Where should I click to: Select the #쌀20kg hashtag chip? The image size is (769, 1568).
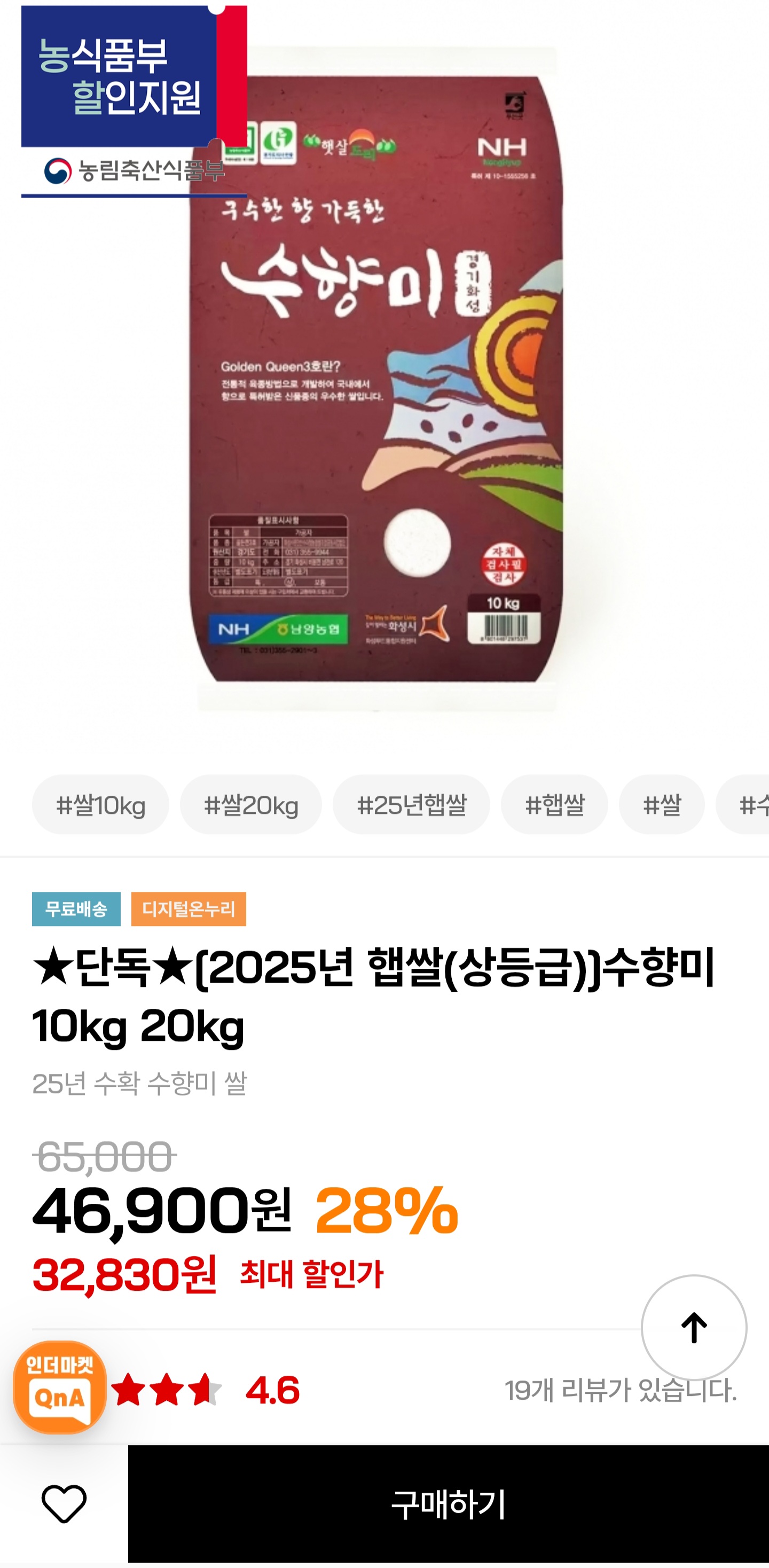(251, 805)
